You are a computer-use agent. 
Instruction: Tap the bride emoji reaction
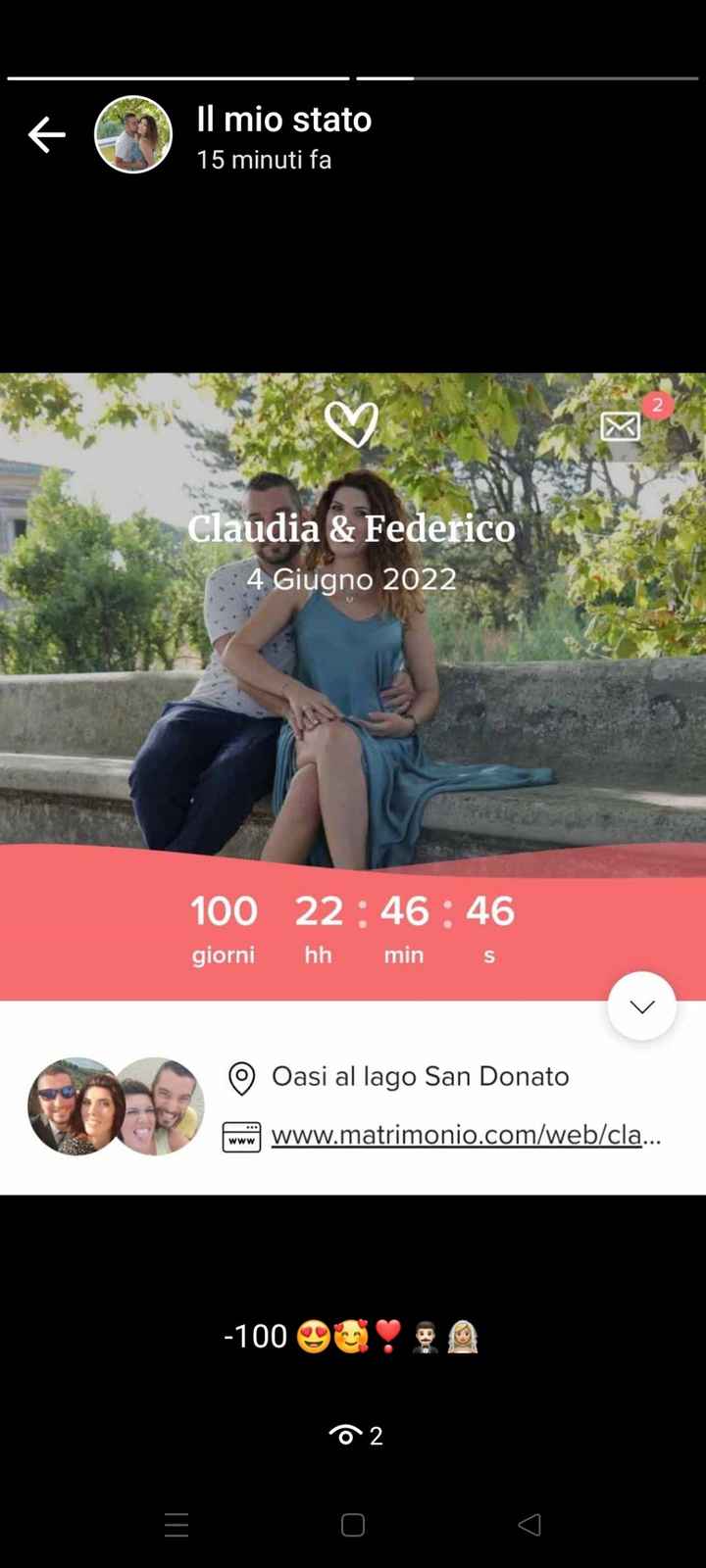pyautogui.click(x=460, y=1336)
